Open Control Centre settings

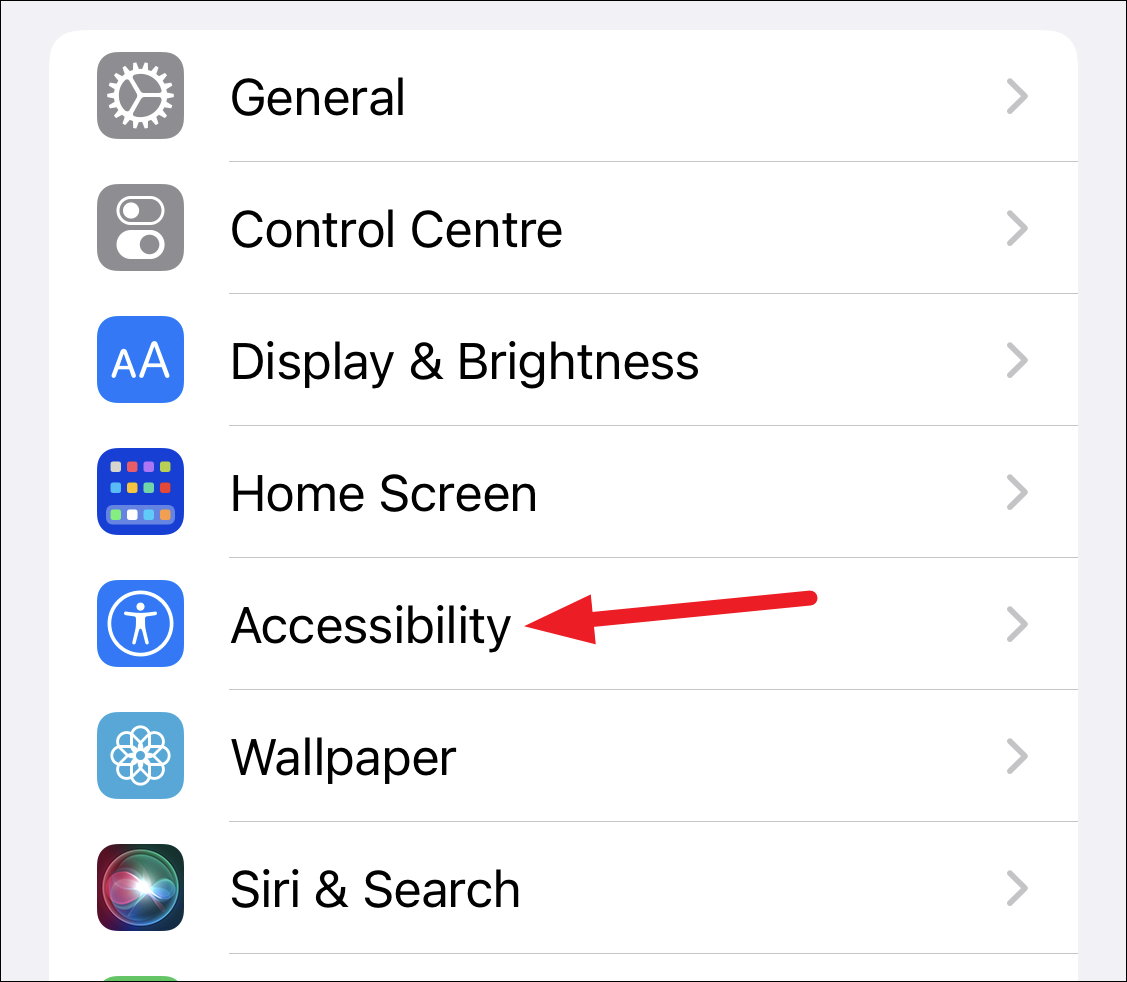click(x=564, y=228)
